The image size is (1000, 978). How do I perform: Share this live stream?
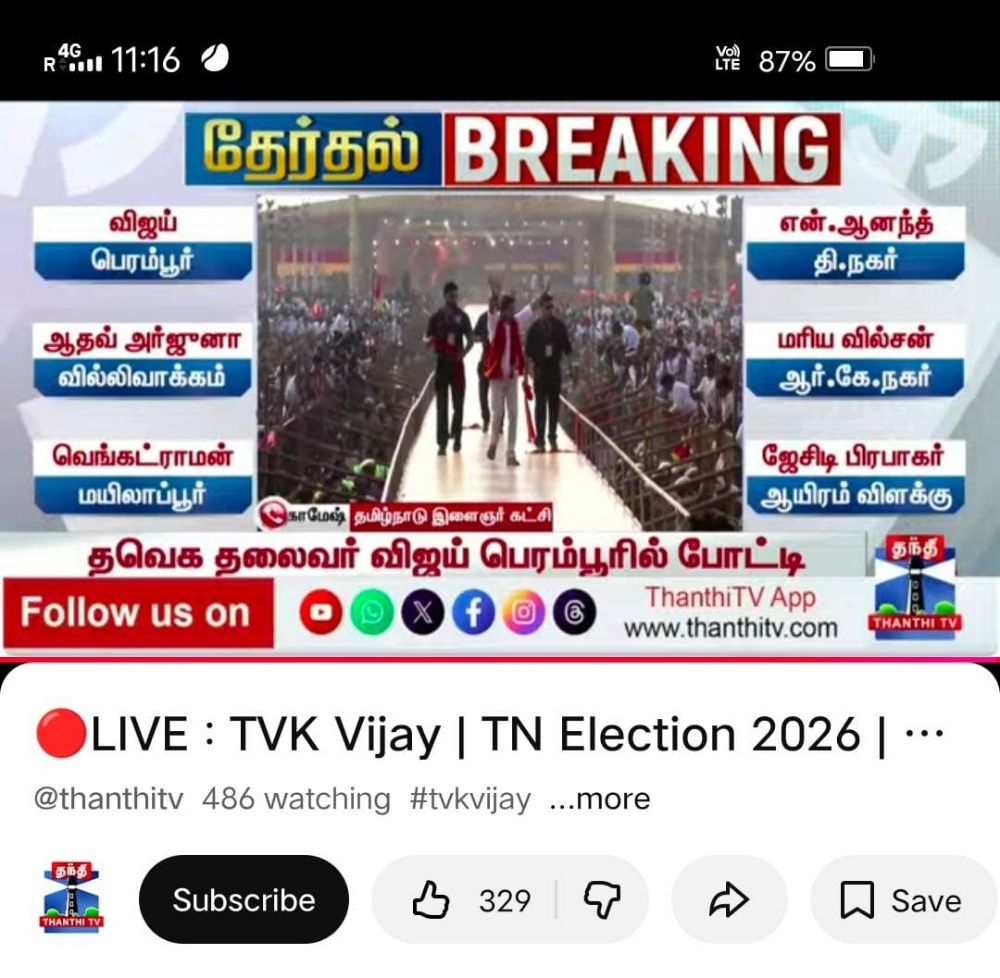[729, 900]
